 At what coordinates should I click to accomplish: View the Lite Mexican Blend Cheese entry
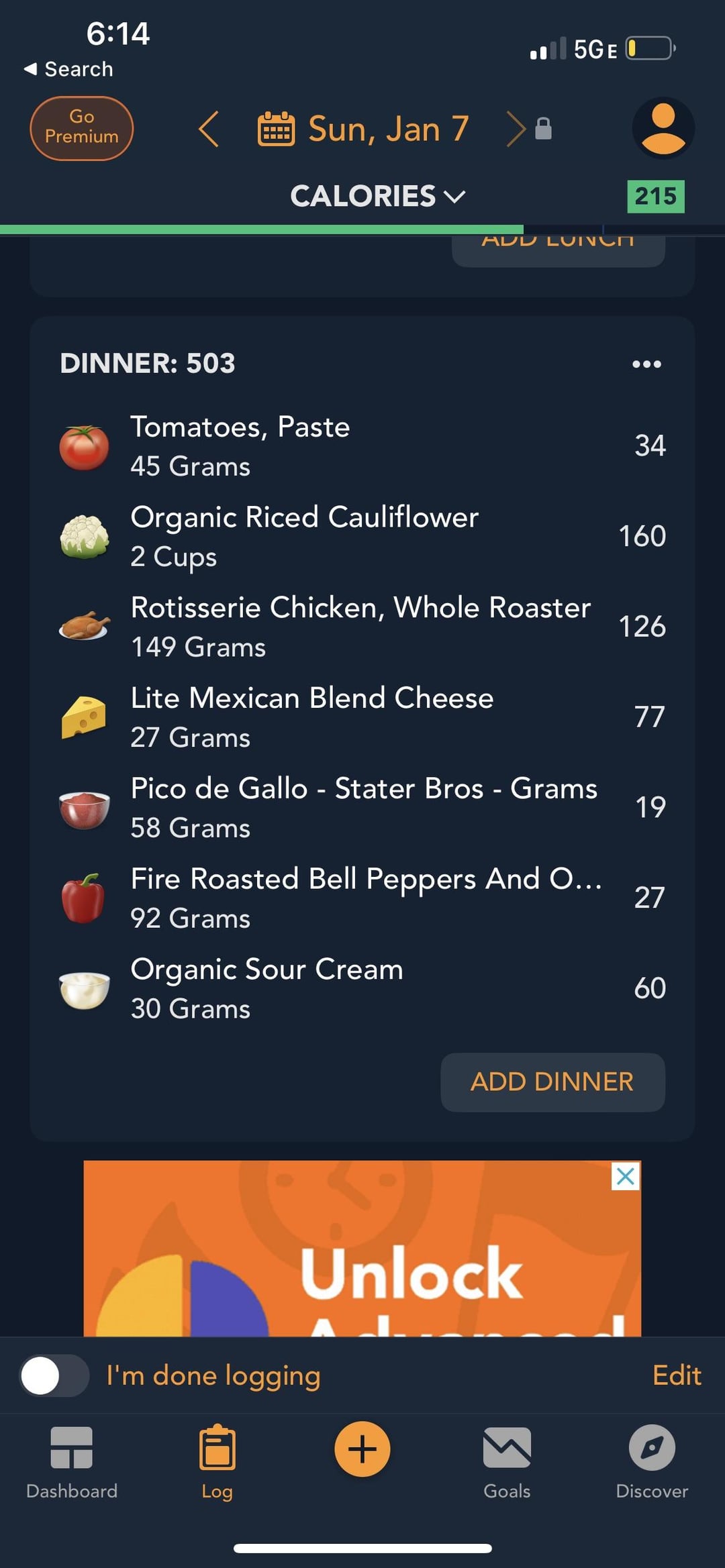point(362,717)
